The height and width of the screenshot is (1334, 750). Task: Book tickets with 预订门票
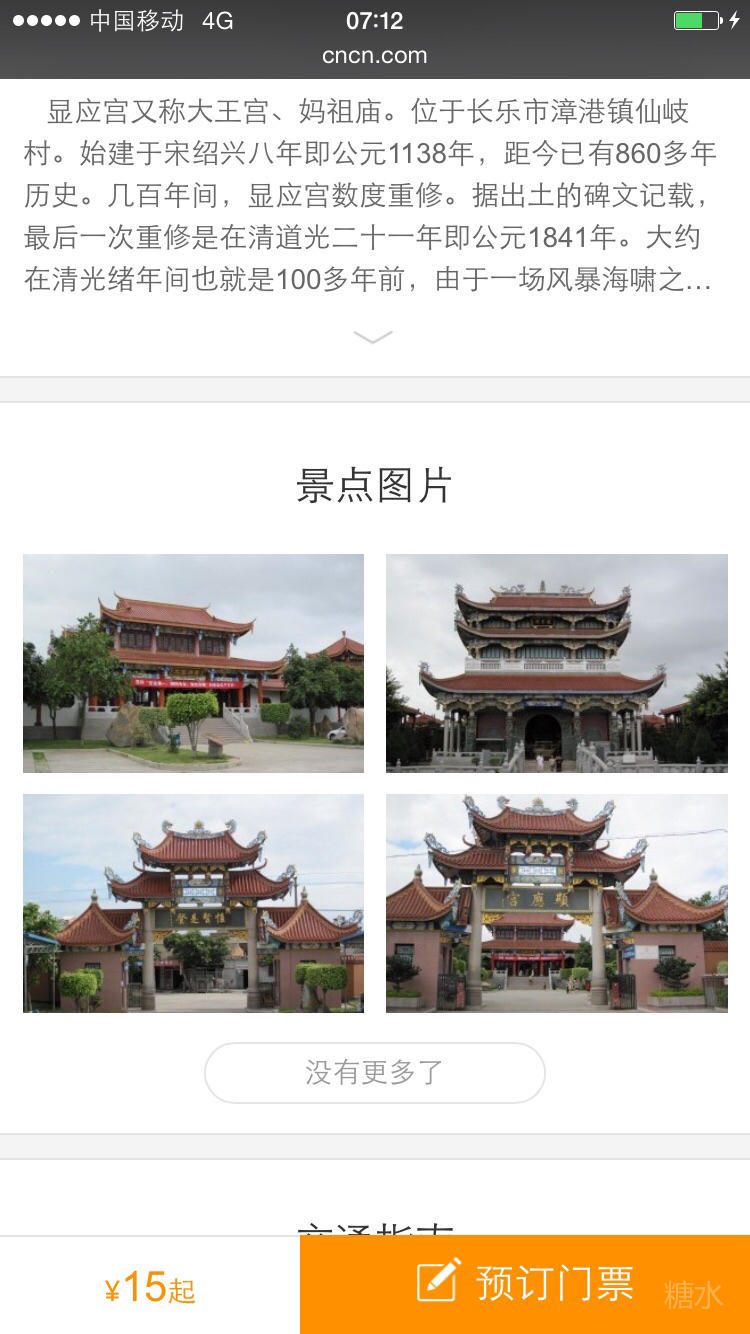[524, 1284]
